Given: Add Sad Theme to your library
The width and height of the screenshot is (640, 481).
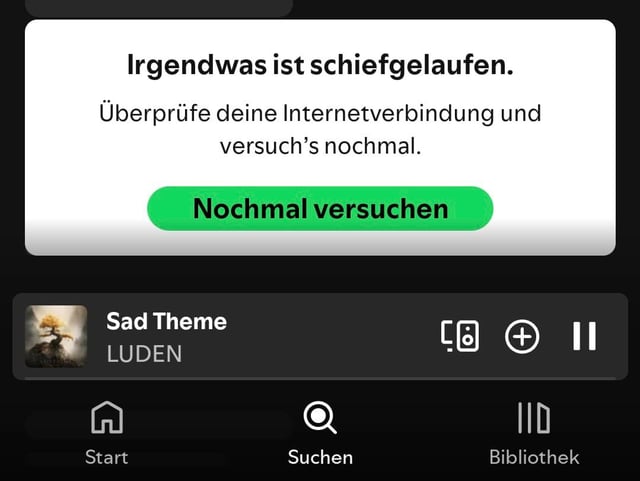Looking at the screenshot, I should pyautogui.click(x=522, y=337).
